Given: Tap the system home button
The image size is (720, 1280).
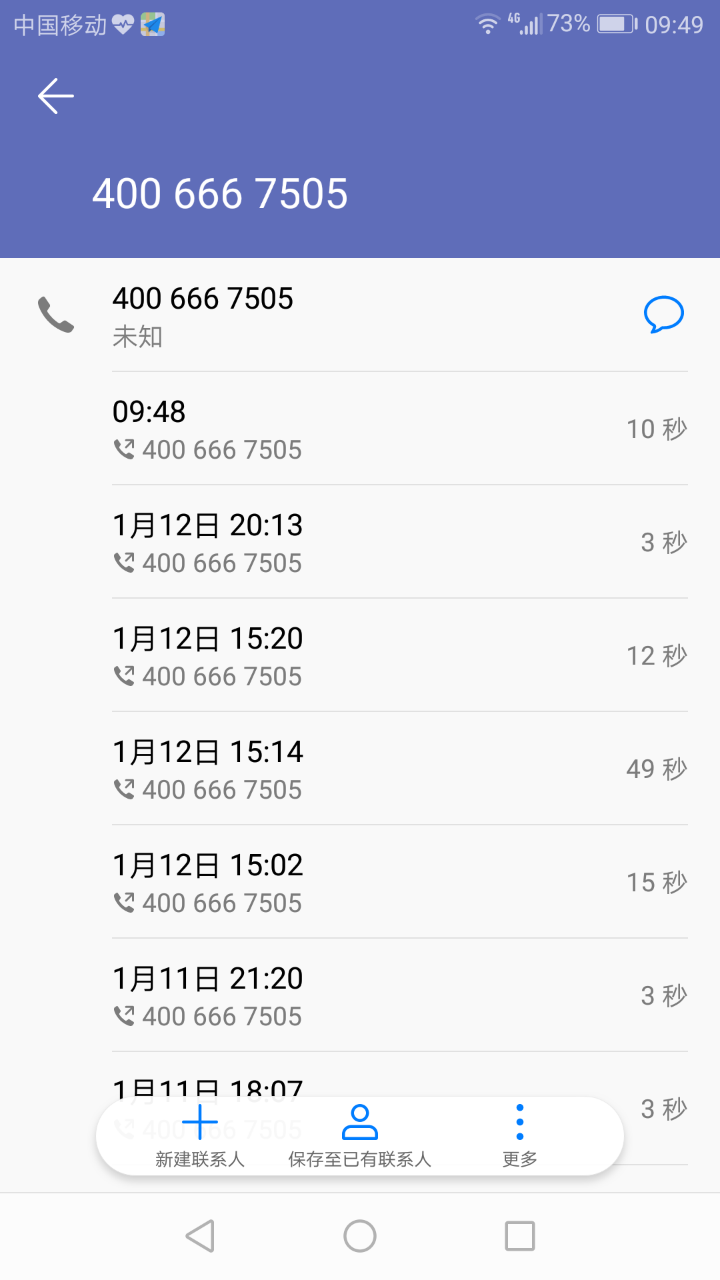Looking at the screenshot, I should (360, 1236).
